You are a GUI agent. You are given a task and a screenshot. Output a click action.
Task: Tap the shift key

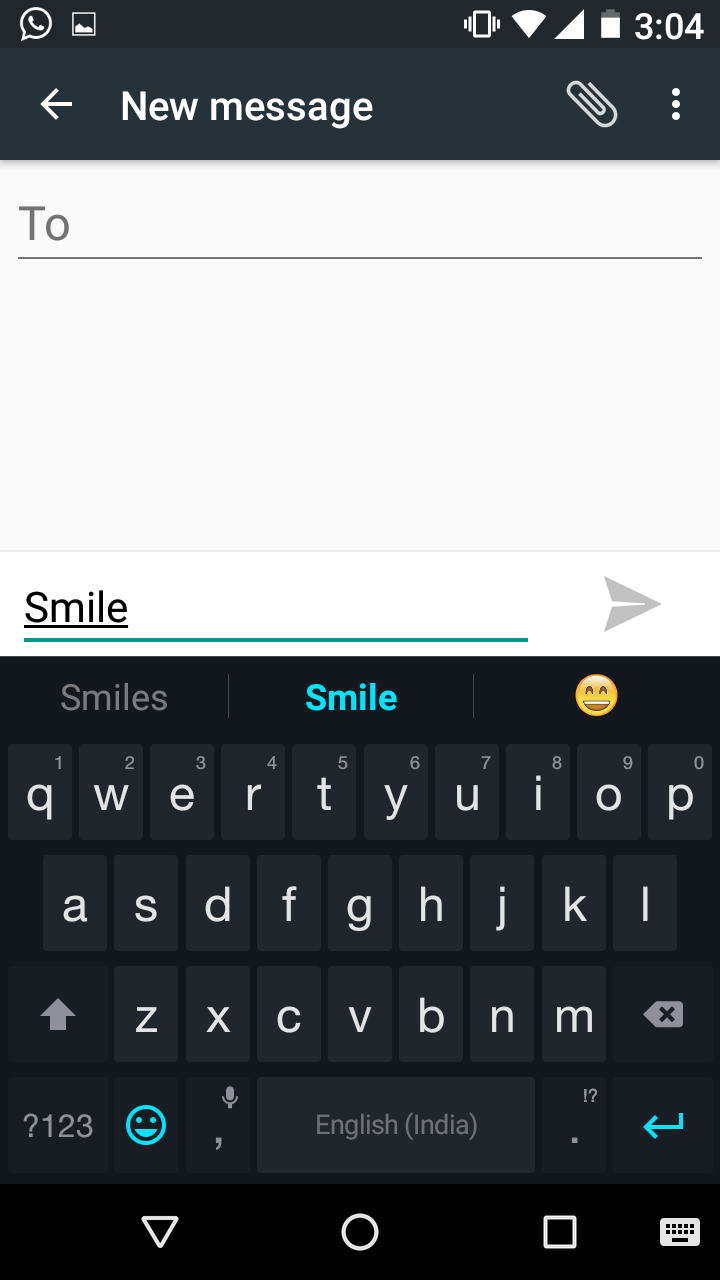coord(58,1015)
